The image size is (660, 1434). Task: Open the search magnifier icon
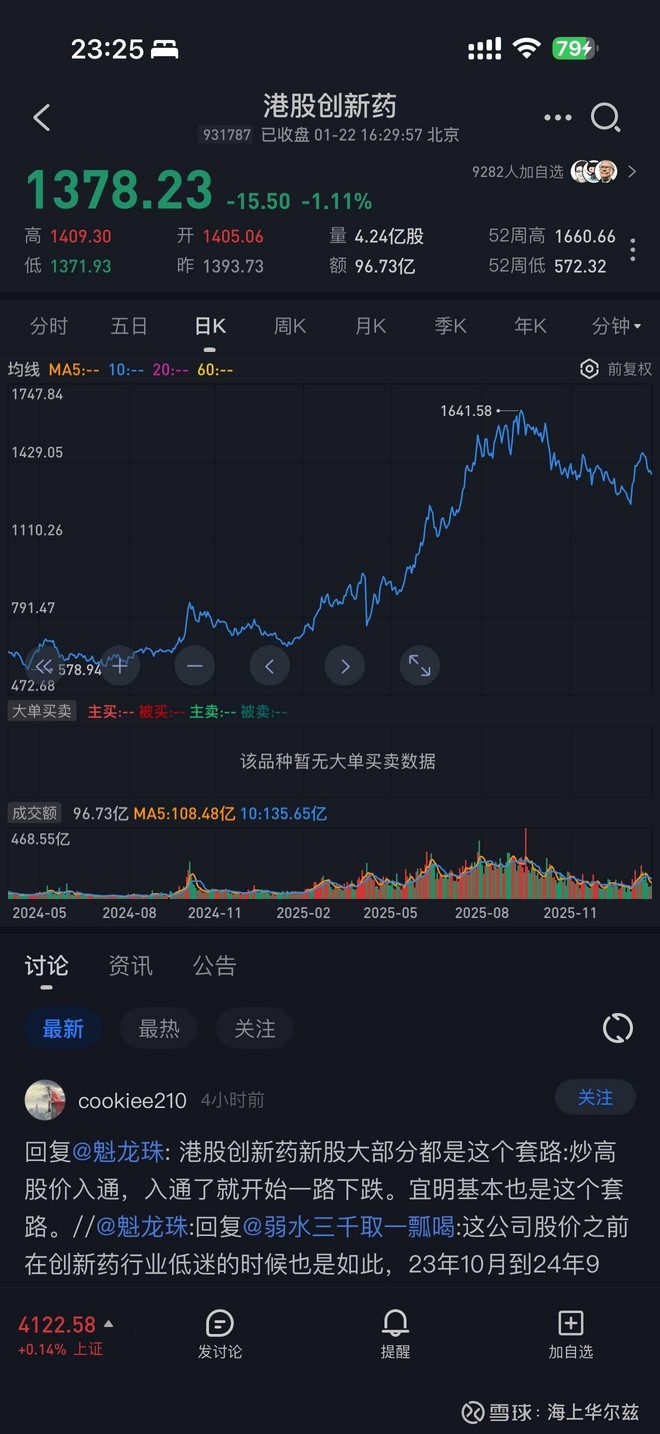(606, 118)
